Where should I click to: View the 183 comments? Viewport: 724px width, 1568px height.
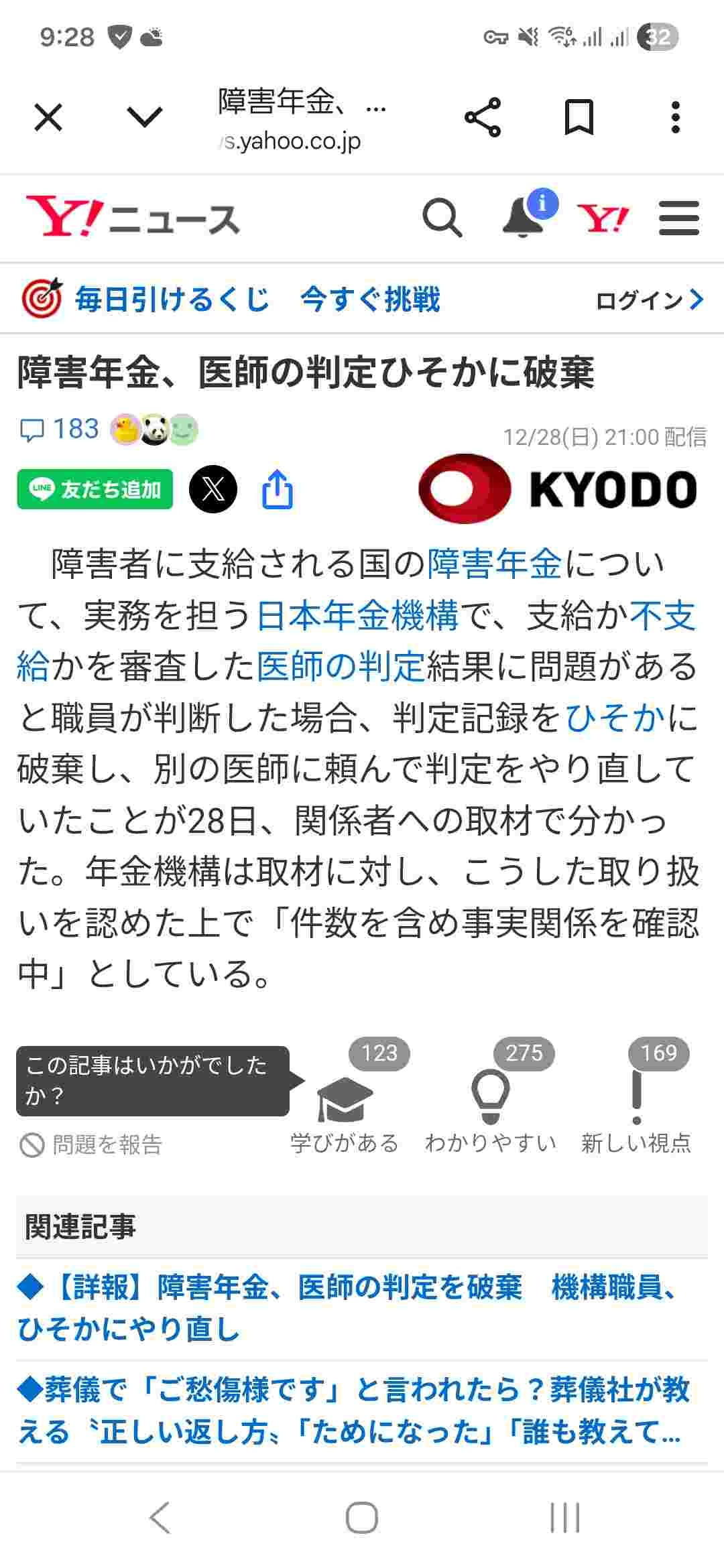60,430
